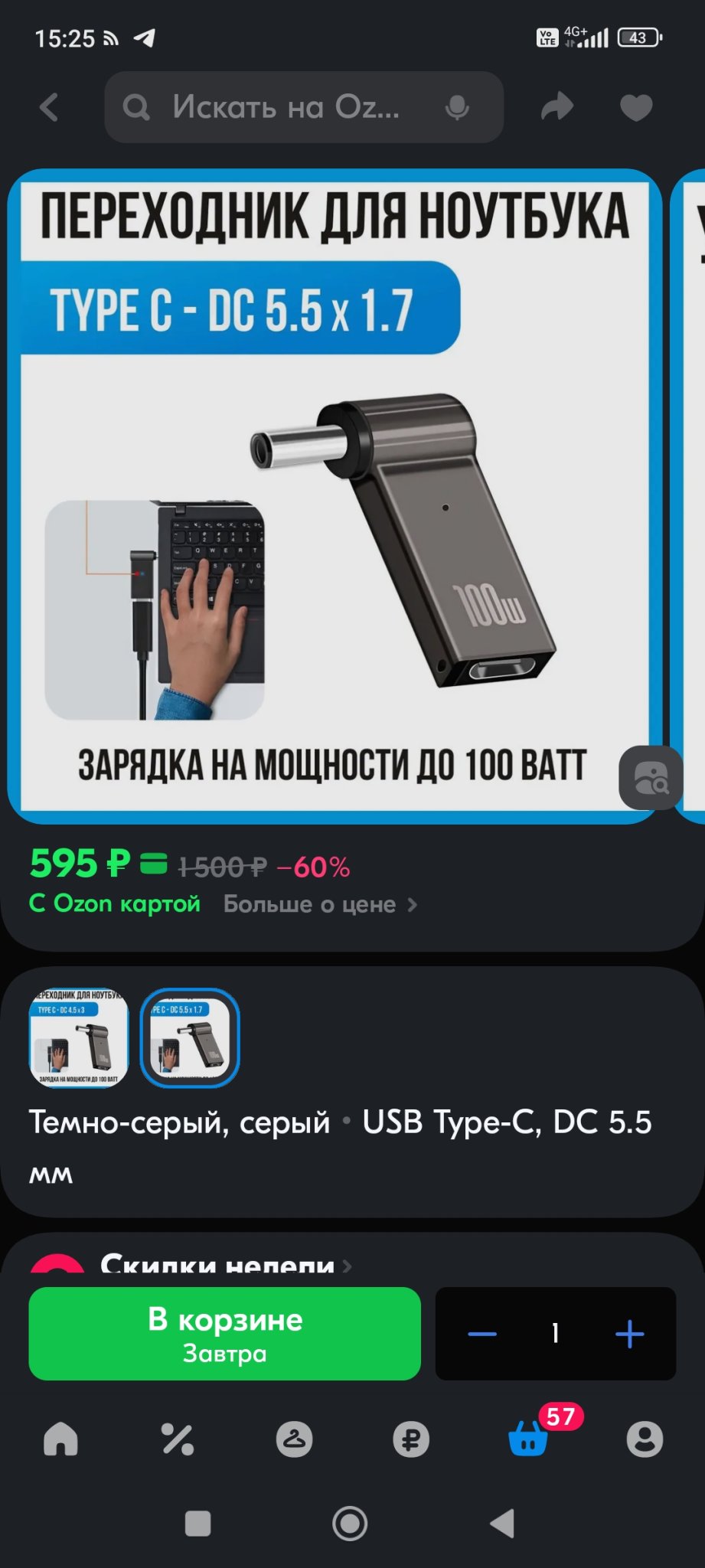Open the clothing hanger tab
Screen dimensions: 705x1568
[295, 1439]
